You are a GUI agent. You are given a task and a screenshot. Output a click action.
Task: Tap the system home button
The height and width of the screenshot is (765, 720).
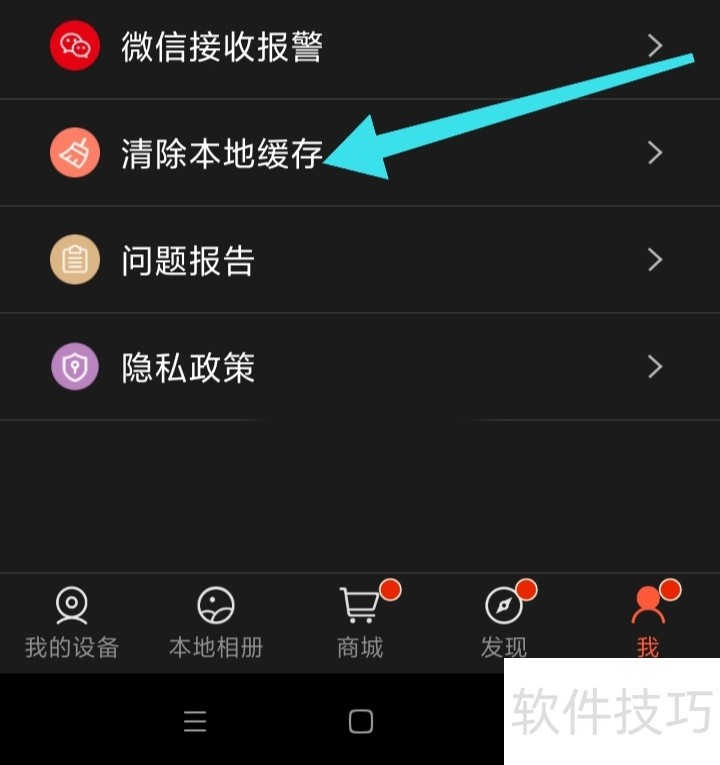click(x=360, y=722)
